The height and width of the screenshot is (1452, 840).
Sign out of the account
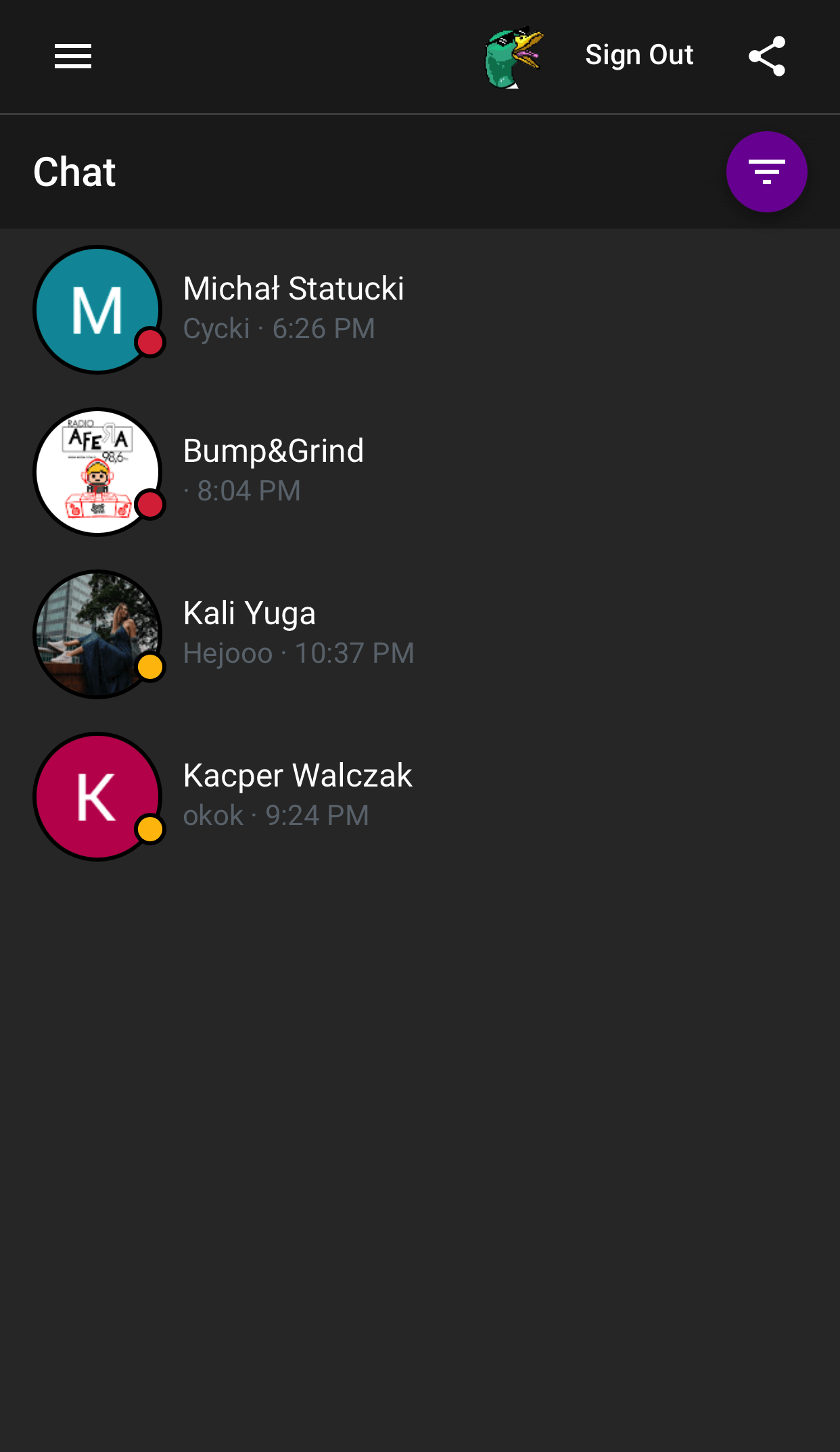(639, 55)
